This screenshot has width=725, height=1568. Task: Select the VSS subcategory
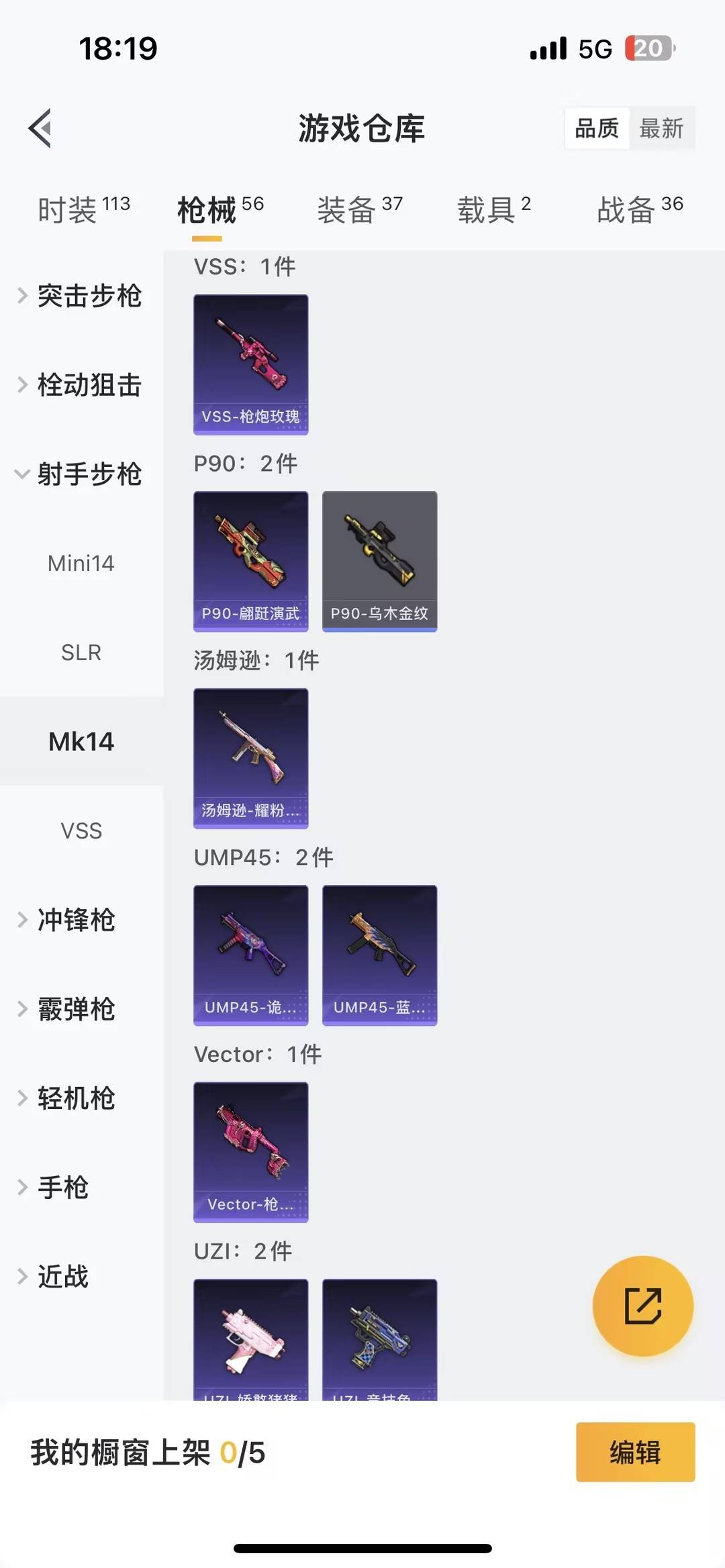pos(82,831)
